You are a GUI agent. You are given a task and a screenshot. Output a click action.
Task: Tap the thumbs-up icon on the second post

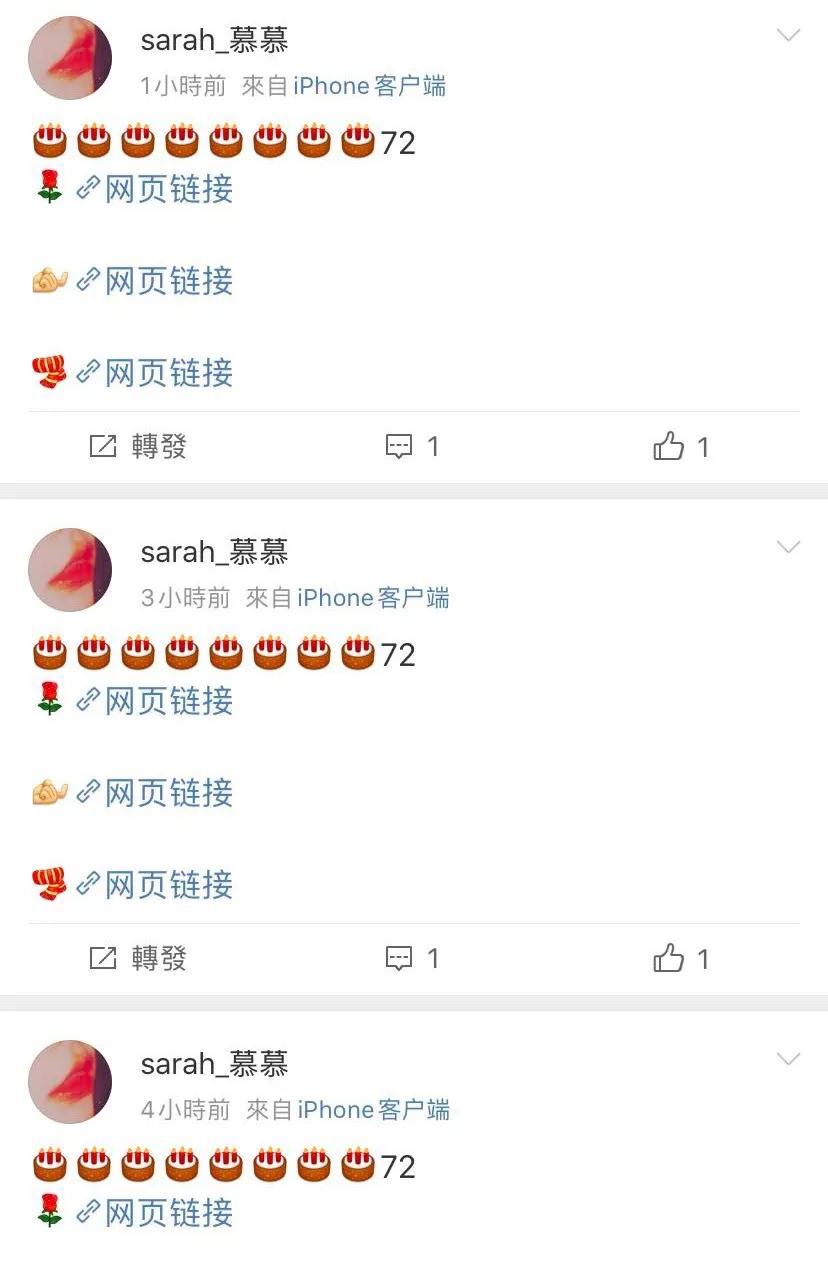point(668,959)
